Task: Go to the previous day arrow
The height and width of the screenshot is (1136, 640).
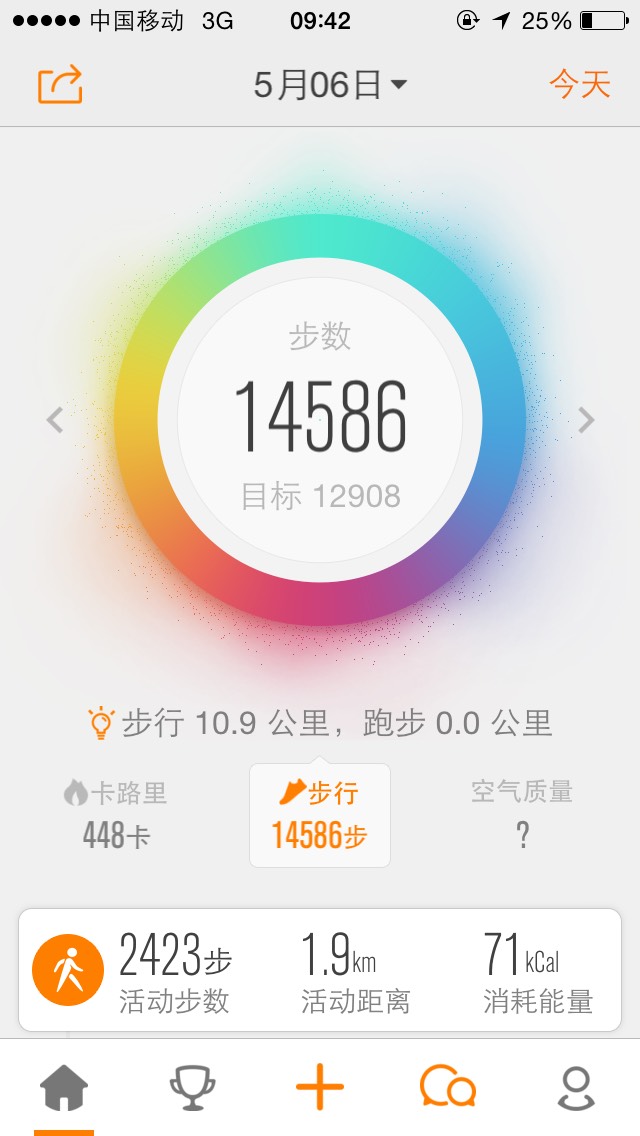Action: (x=55, y=420)
